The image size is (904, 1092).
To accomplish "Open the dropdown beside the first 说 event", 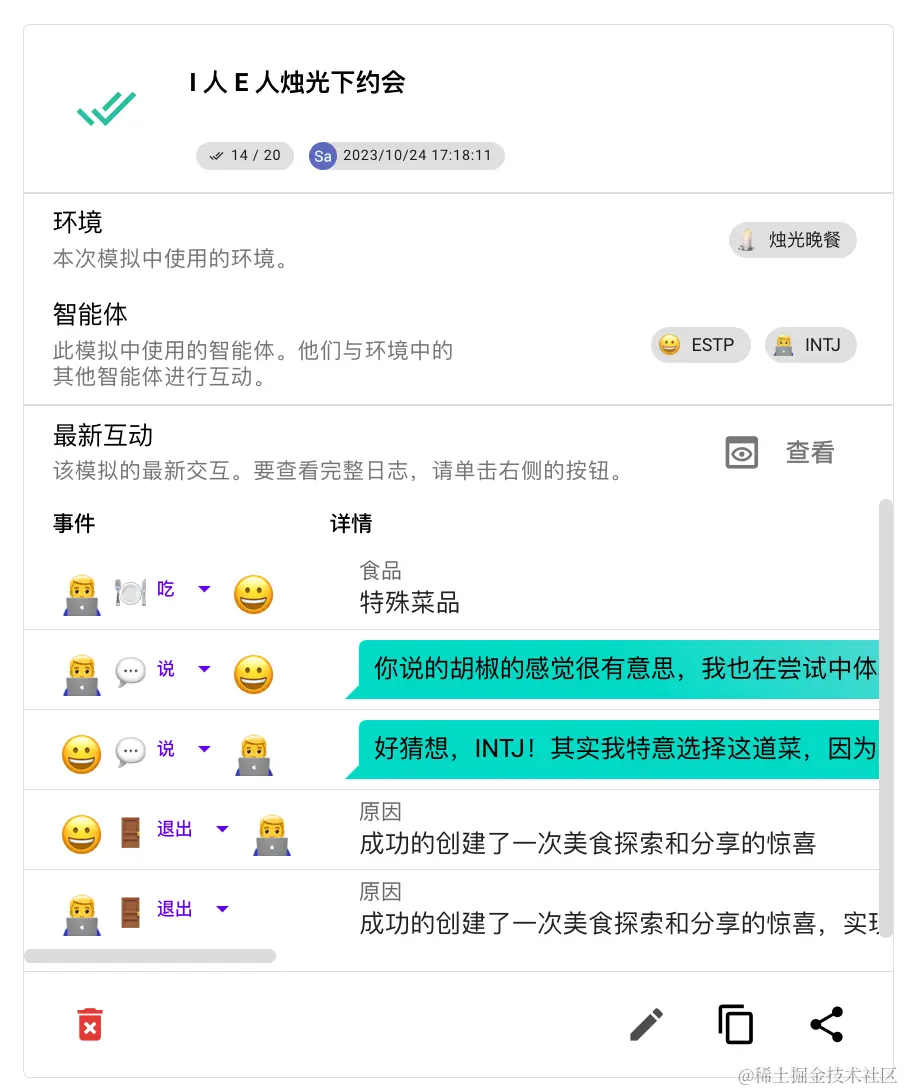I will click(204, 668).
